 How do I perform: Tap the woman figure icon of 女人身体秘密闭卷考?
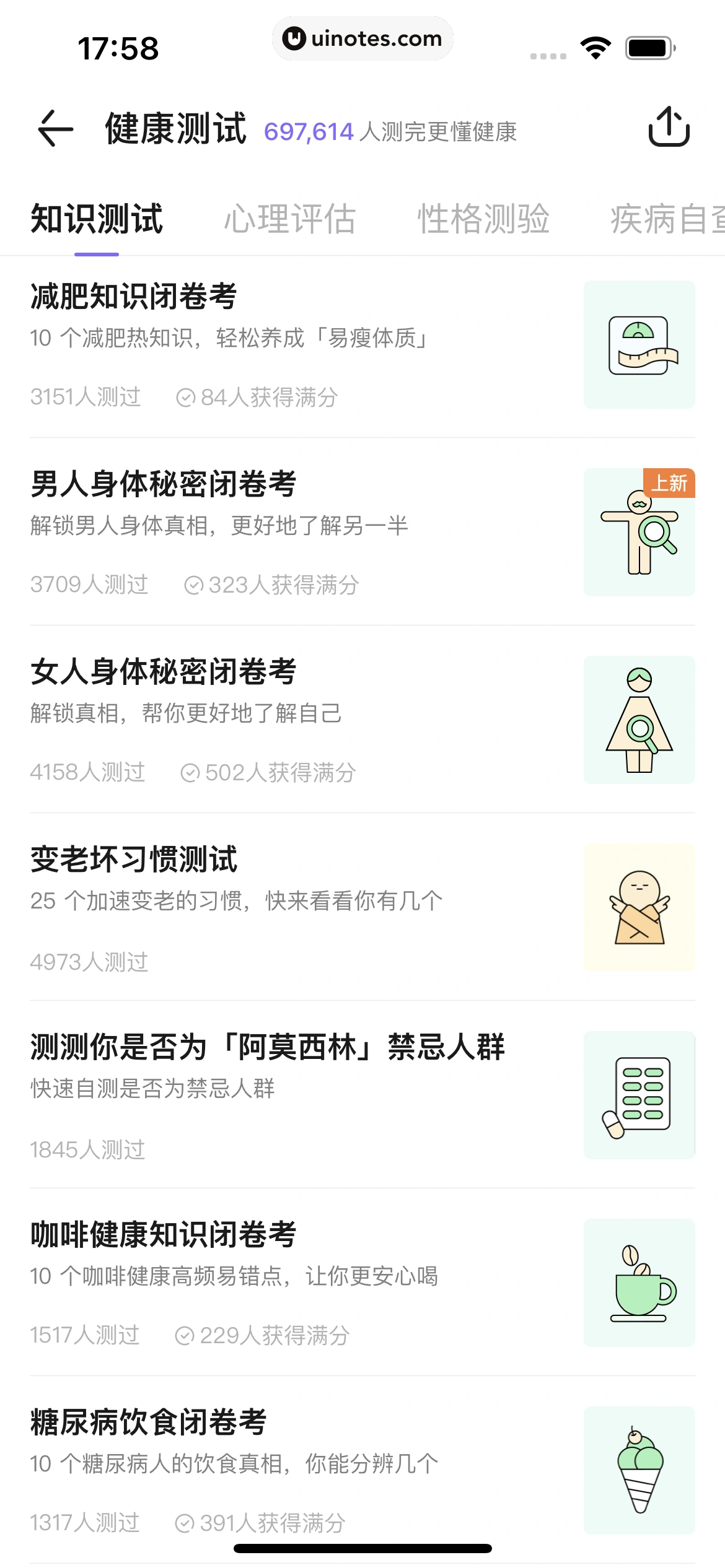pyautogui.click(x=639, y=720)
